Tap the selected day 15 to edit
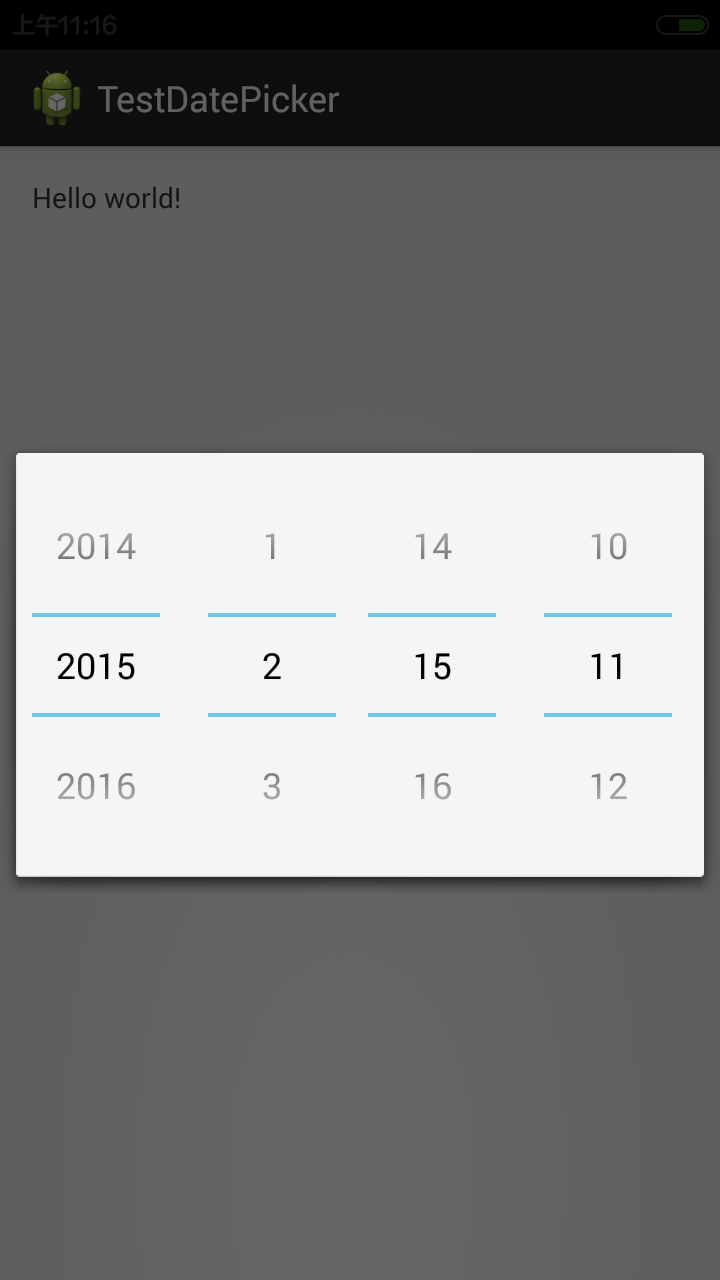Image resolution: width=720 pixels, height=1280 pixels. click(x=432, y=667)
